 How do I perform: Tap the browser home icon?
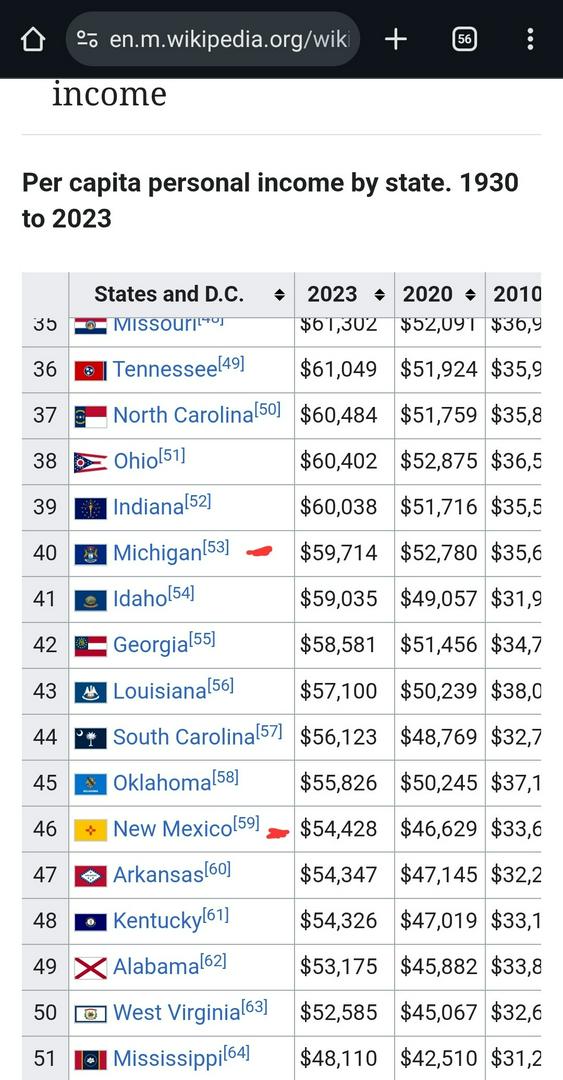point(33,39)
